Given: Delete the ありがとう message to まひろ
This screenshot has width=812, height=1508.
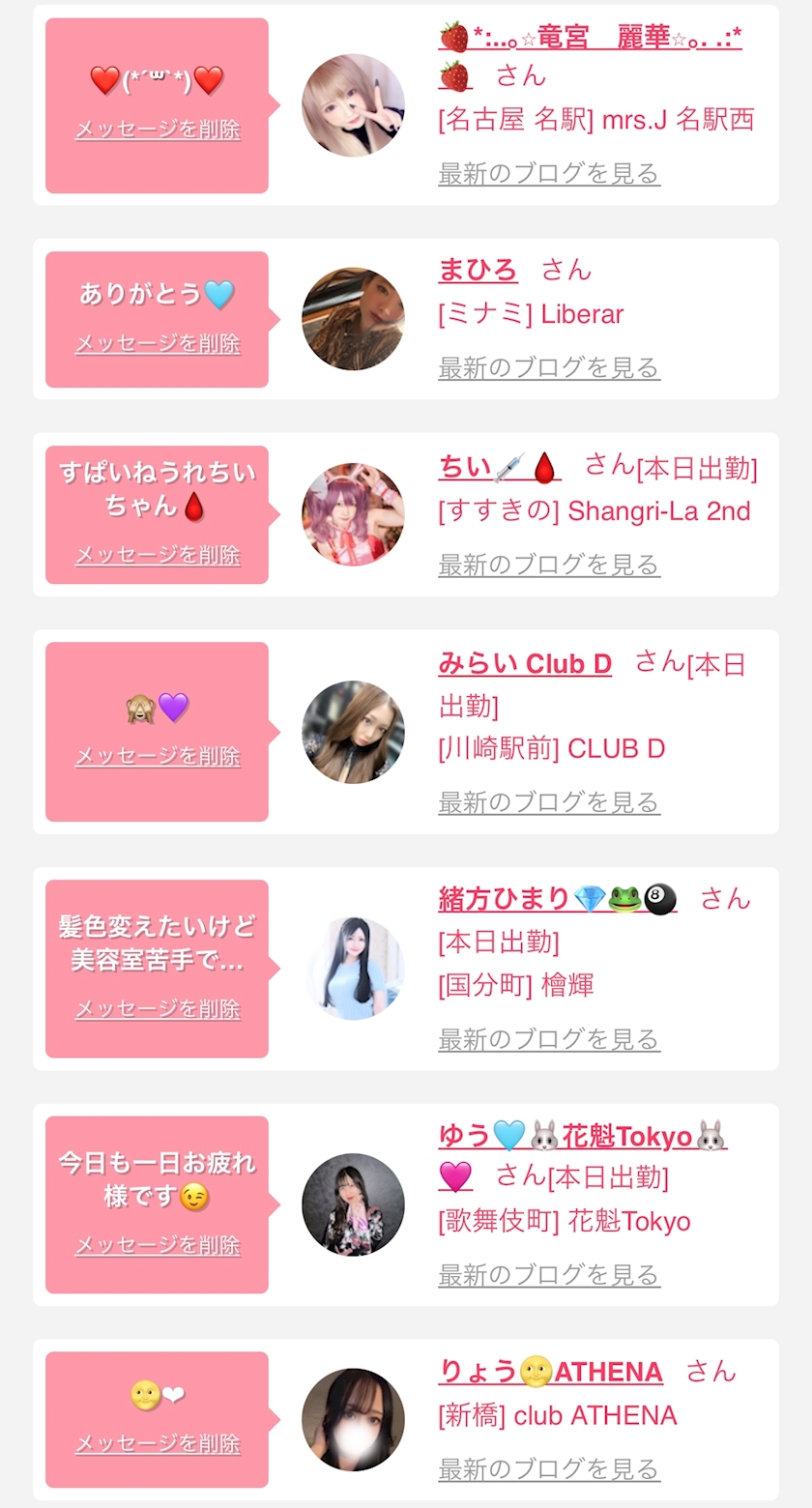Looking at the screenshot, I should click(158, 343).
